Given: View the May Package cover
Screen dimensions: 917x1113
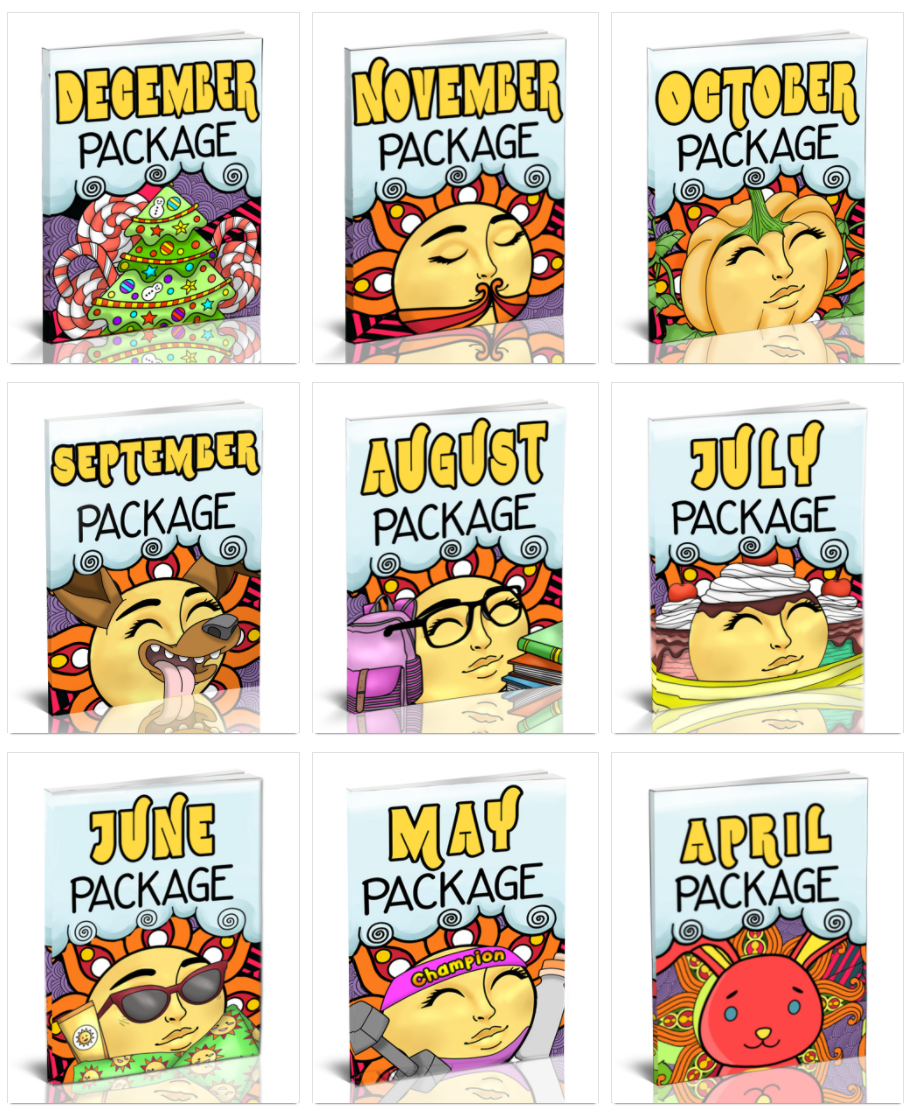Looking at the screenshot, I should 455,928.
